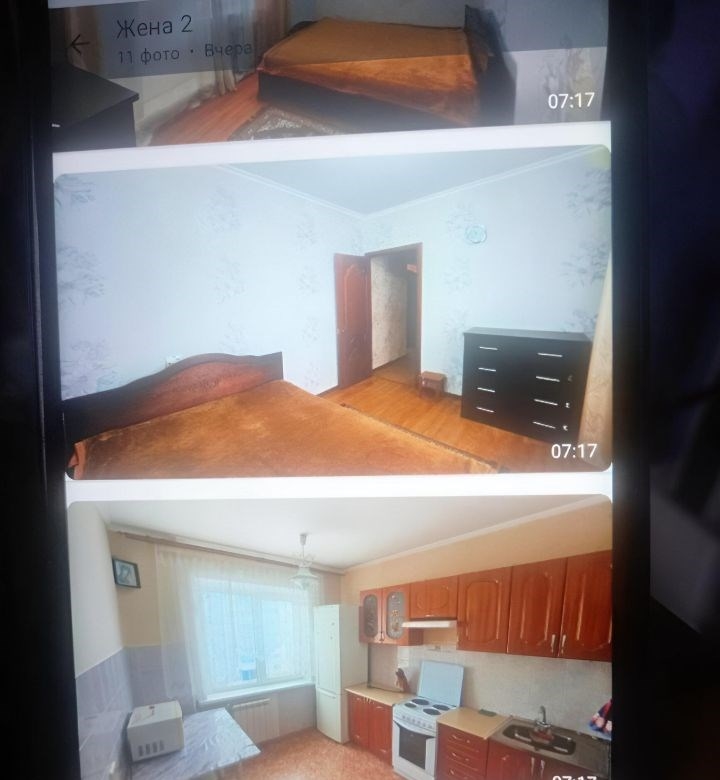Open the kitchen photo

tap(340, 640)
